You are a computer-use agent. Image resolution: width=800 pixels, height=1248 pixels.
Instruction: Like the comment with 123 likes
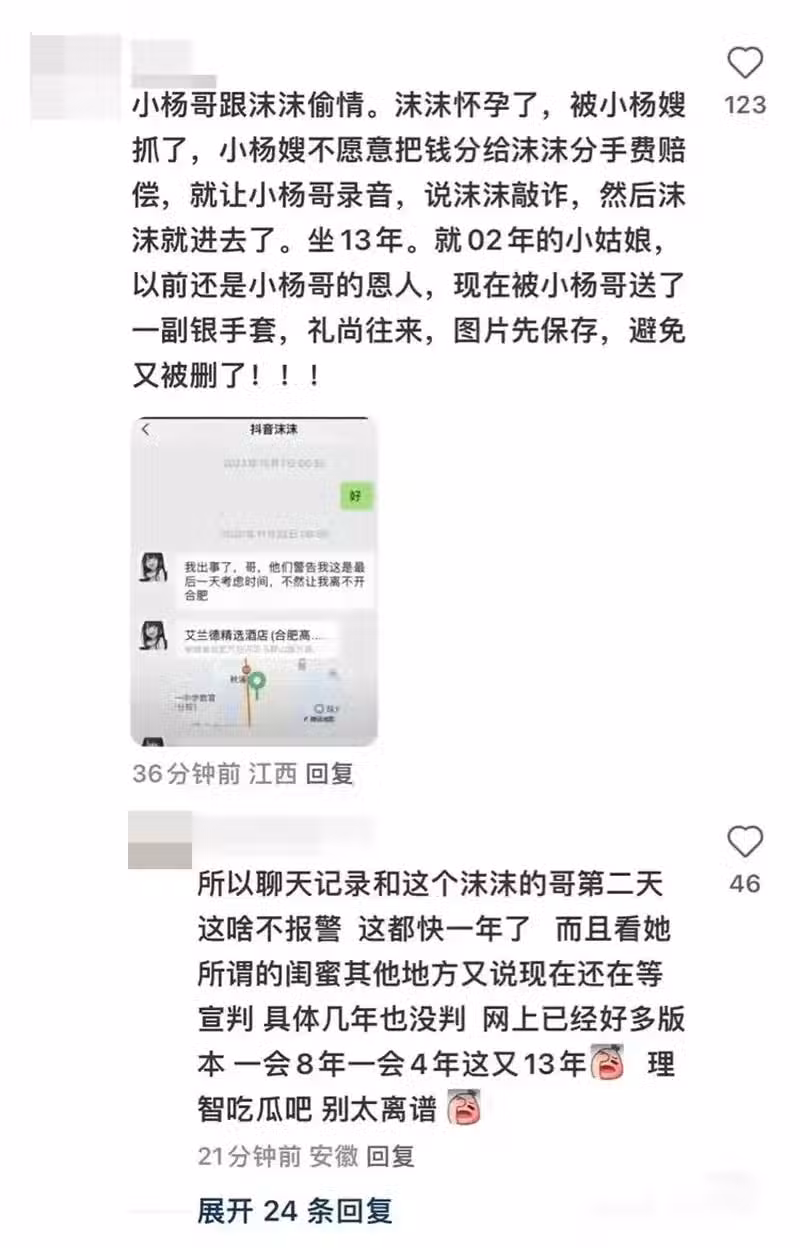744,64
